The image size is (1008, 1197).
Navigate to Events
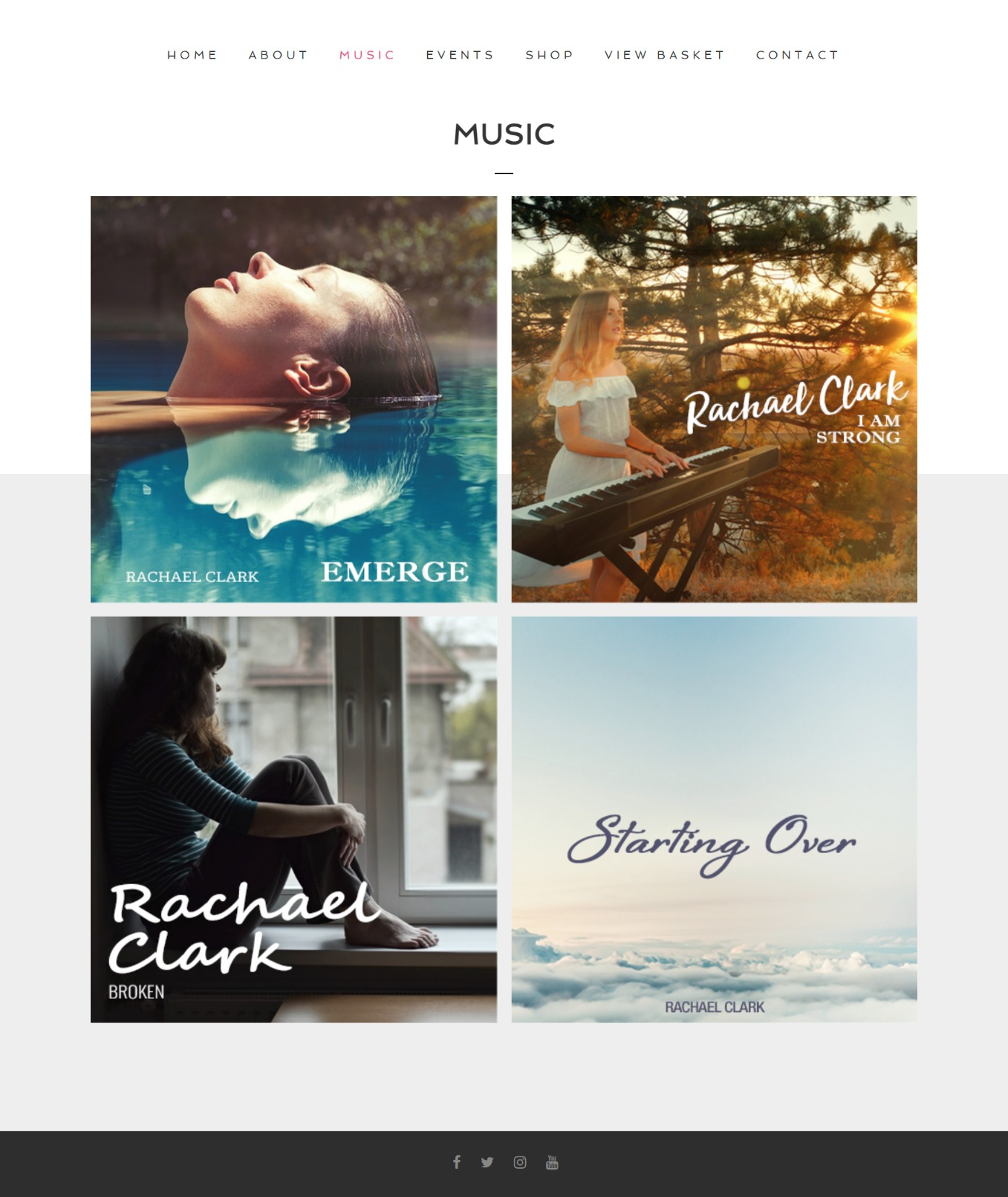pyautogui.click(x=460, y=55)
